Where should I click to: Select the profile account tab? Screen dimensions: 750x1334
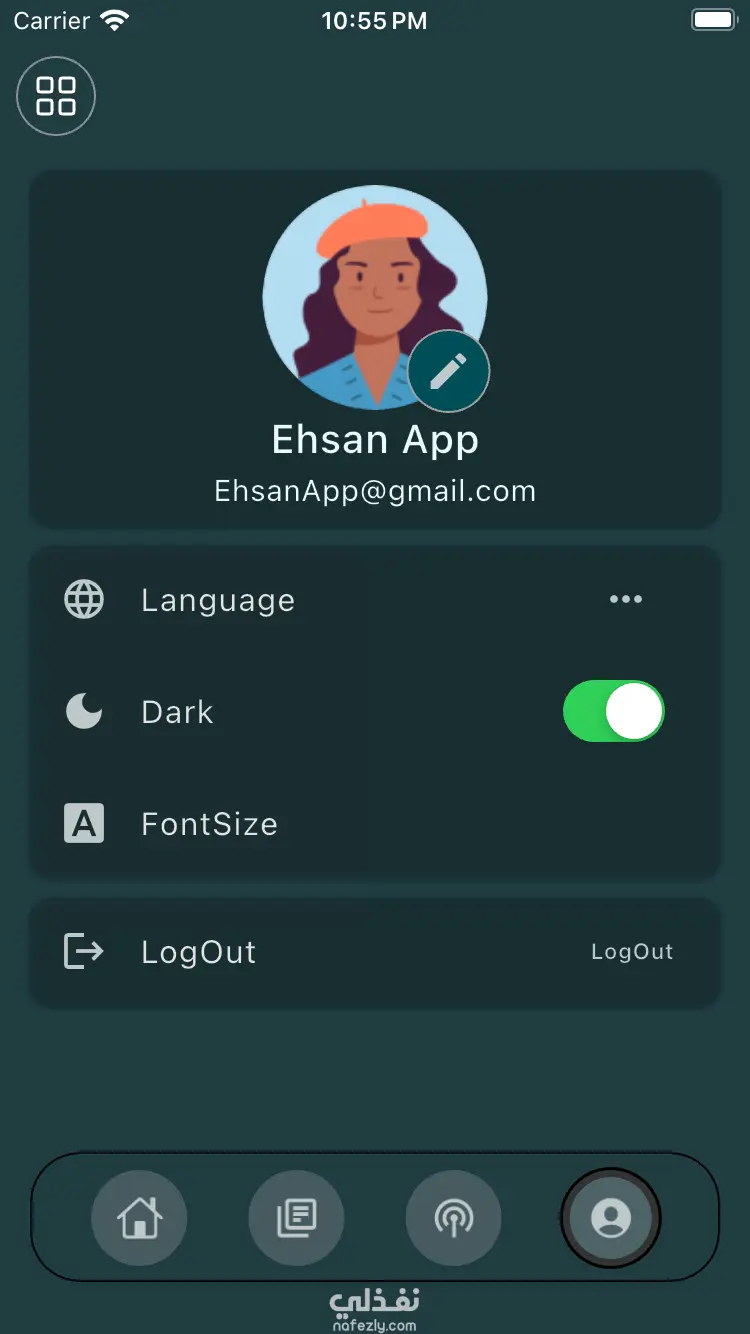(610, 1218)
